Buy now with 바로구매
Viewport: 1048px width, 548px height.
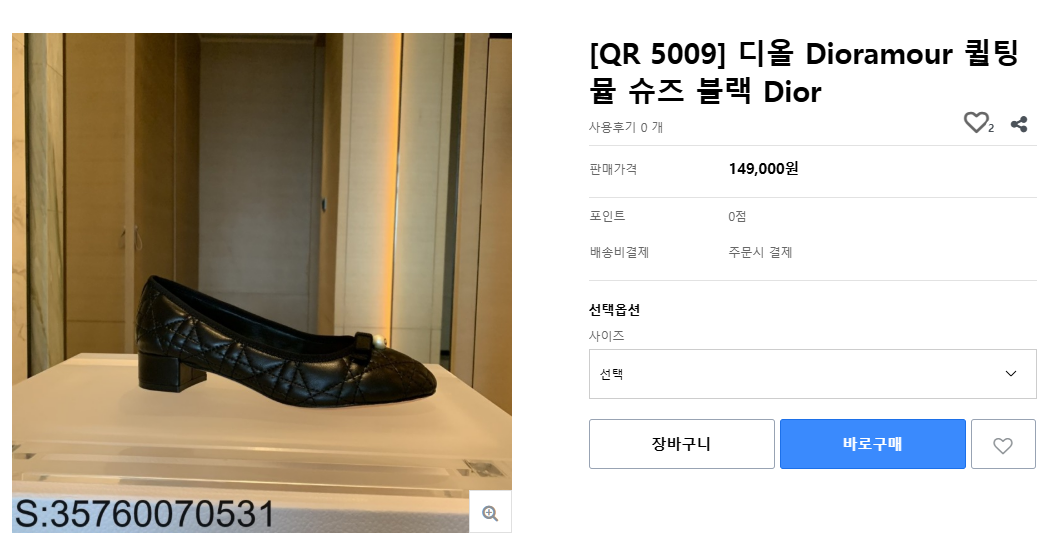872,444
